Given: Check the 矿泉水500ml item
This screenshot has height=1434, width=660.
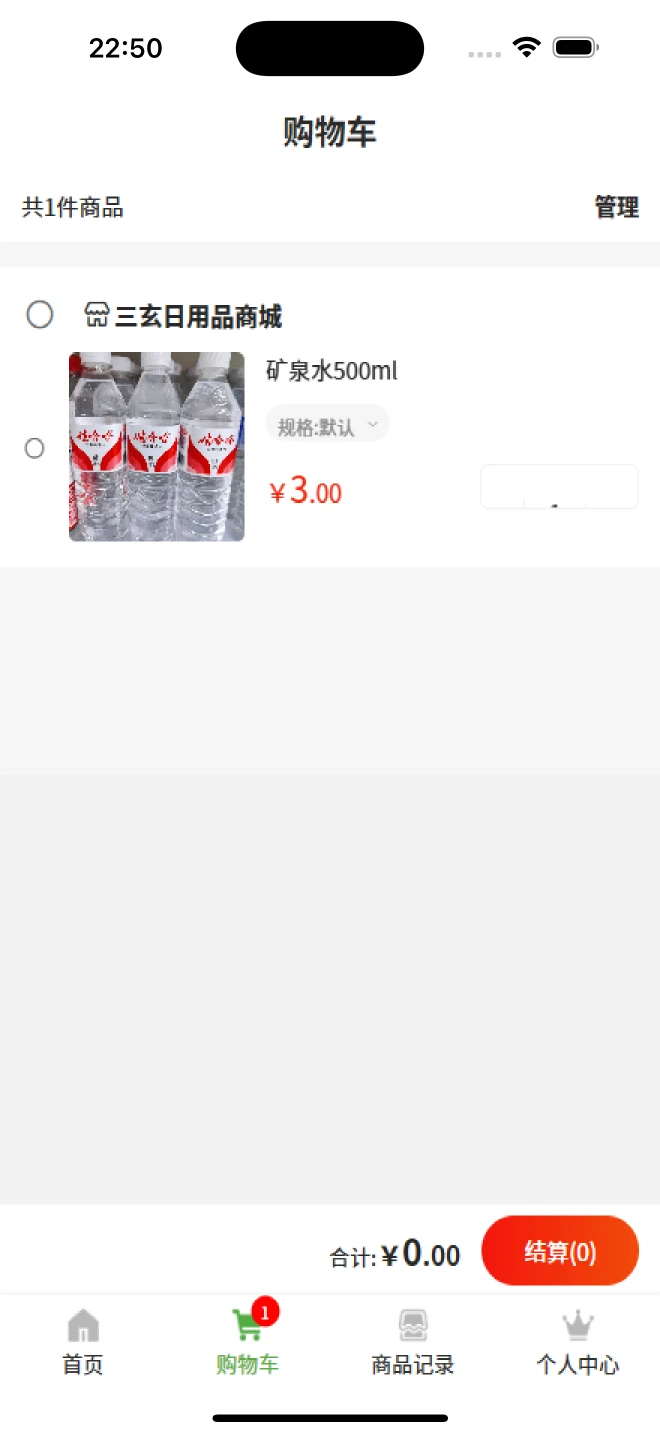Looking at the screenshot, I should (x=35, y=448).
